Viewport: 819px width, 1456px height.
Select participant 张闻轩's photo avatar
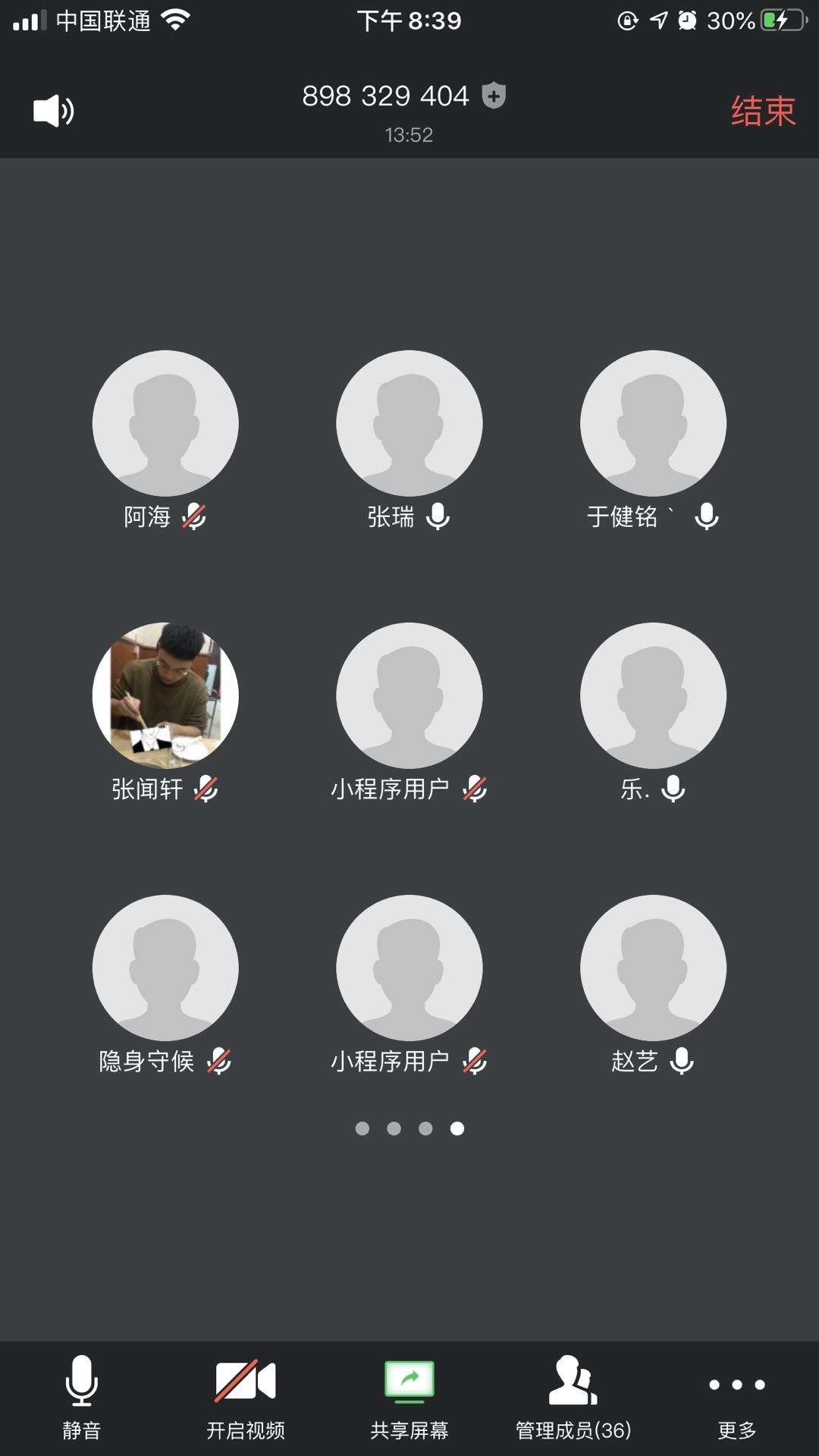[x=165, y=695]
